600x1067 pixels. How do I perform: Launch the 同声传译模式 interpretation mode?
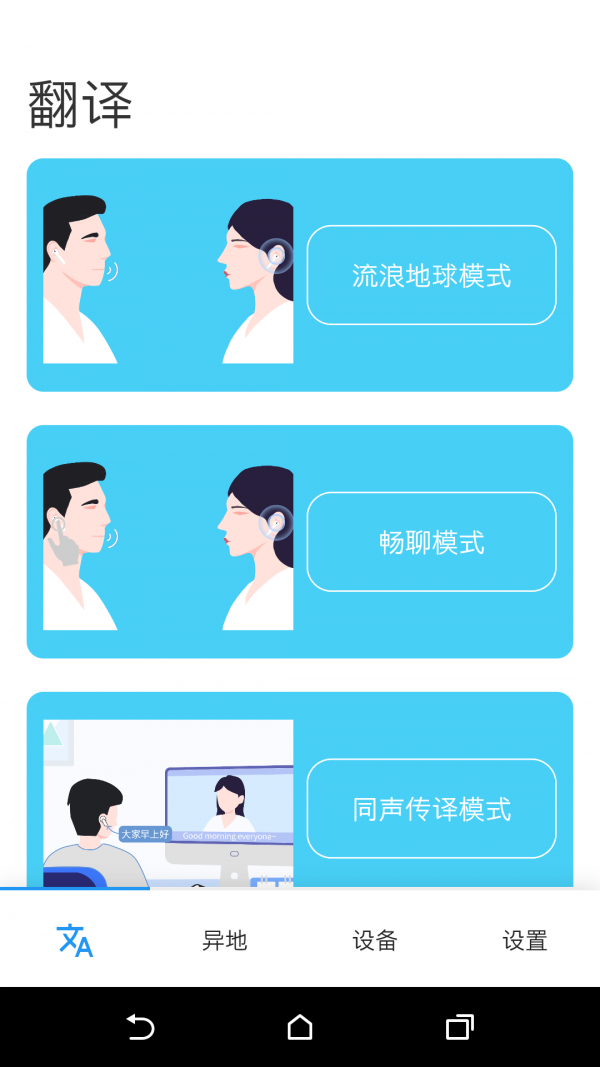(x=431, y=808)
